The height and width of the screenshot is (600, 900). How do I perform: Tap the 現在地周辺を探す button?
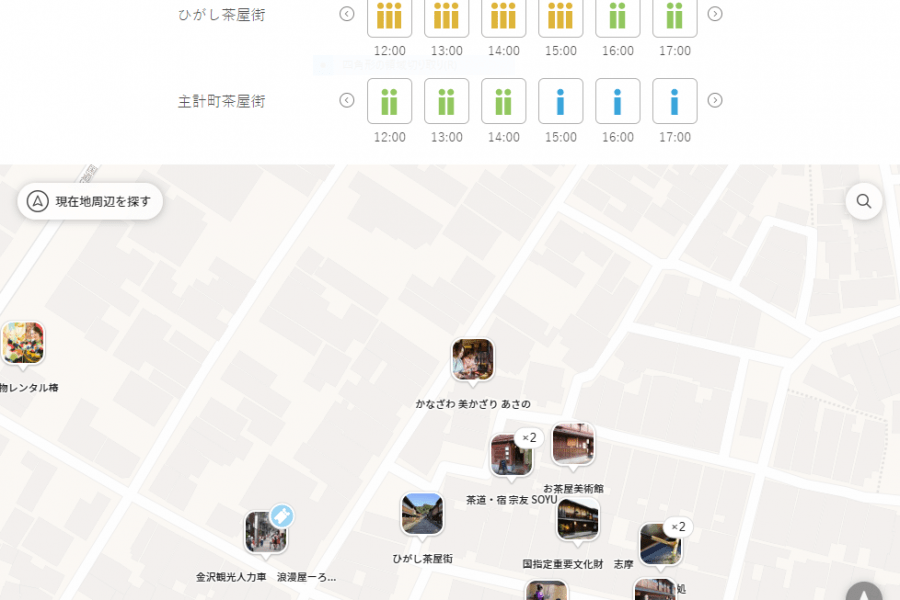(x=90, y=201)
